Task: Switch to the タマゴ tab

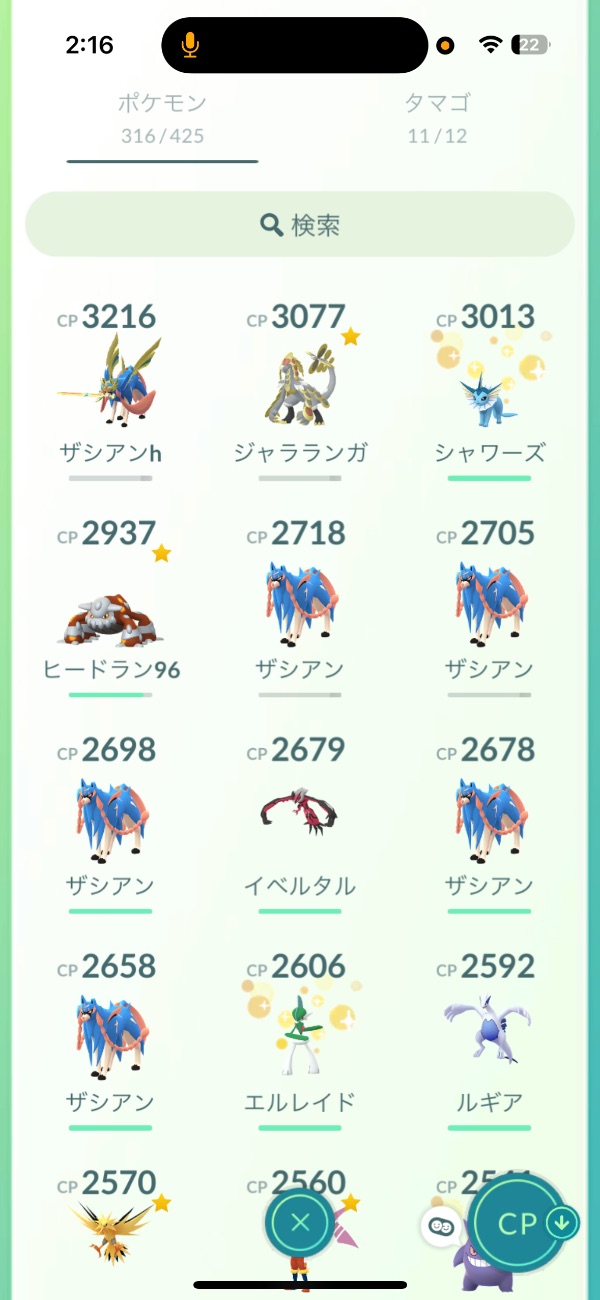Action: pos(437,116)
